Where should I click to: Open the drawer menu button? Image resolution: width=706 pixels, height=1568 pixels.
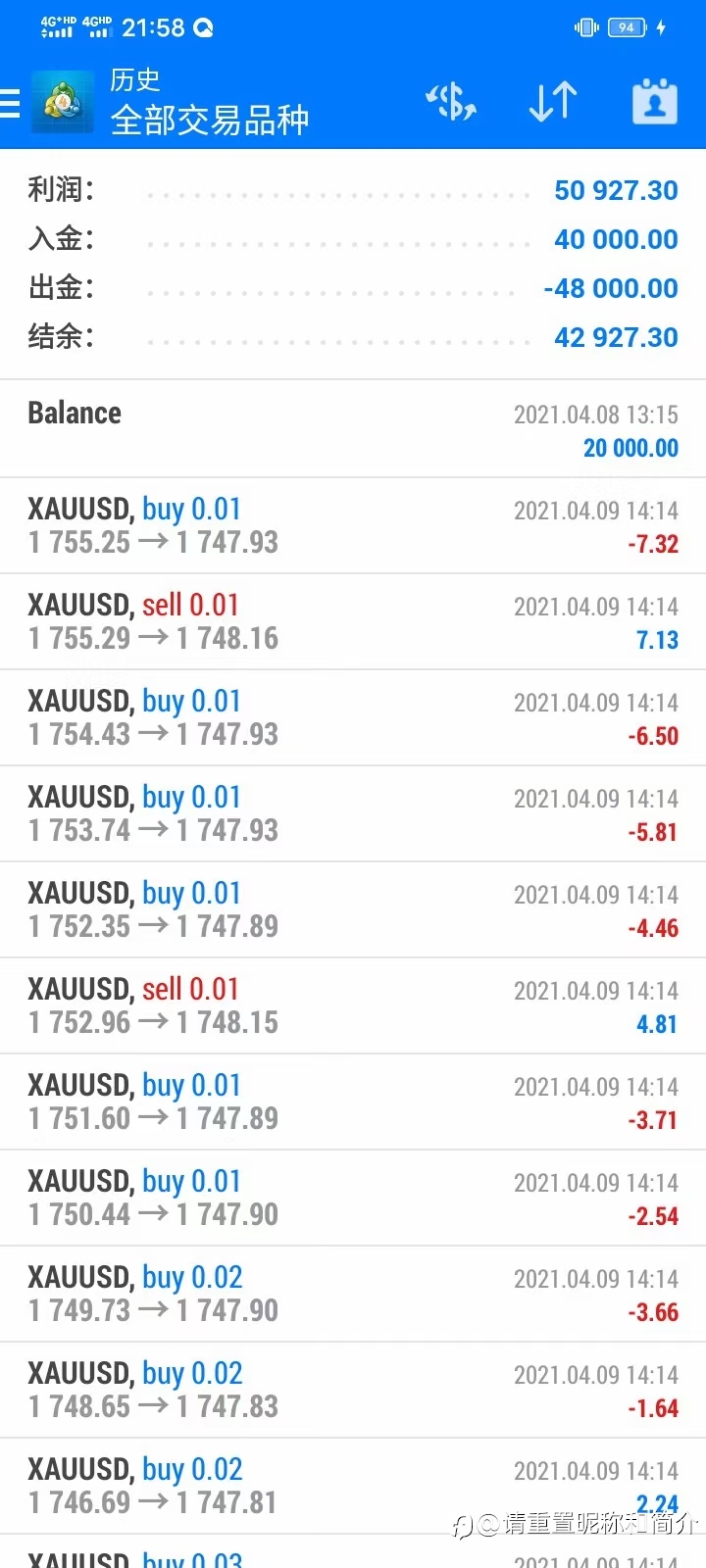pos(10,102)
